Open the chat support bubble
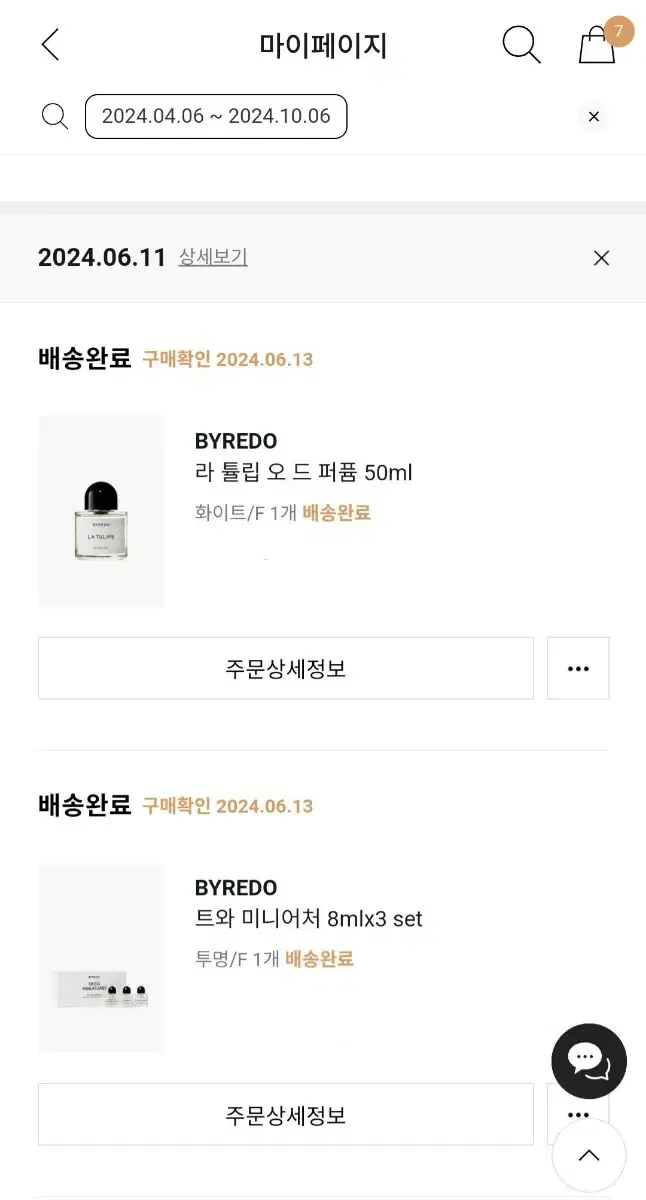 pos(589,1061)
